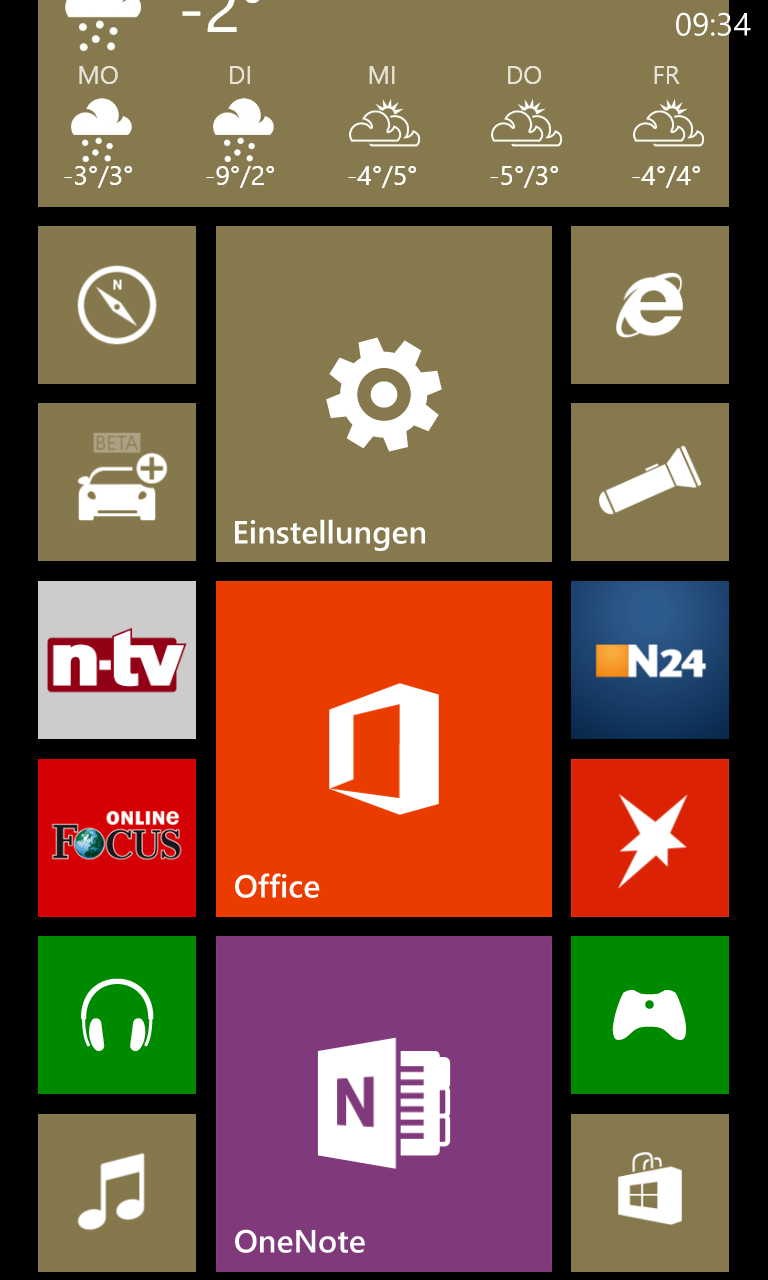Open the music note tile
The image size is (768, 1280).
tap(117, 1193)
